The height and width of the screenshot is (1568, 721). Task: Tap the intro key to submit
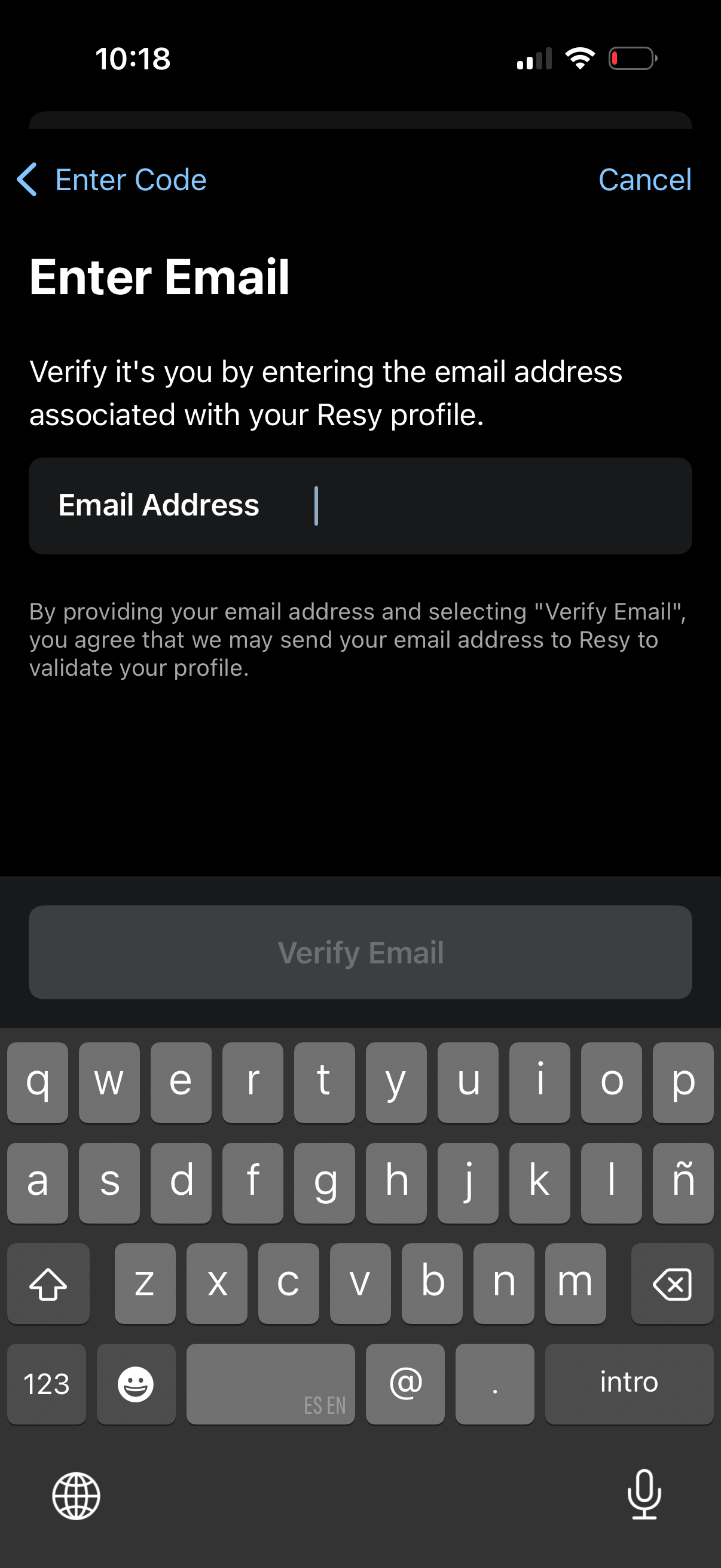[629, 1384]
